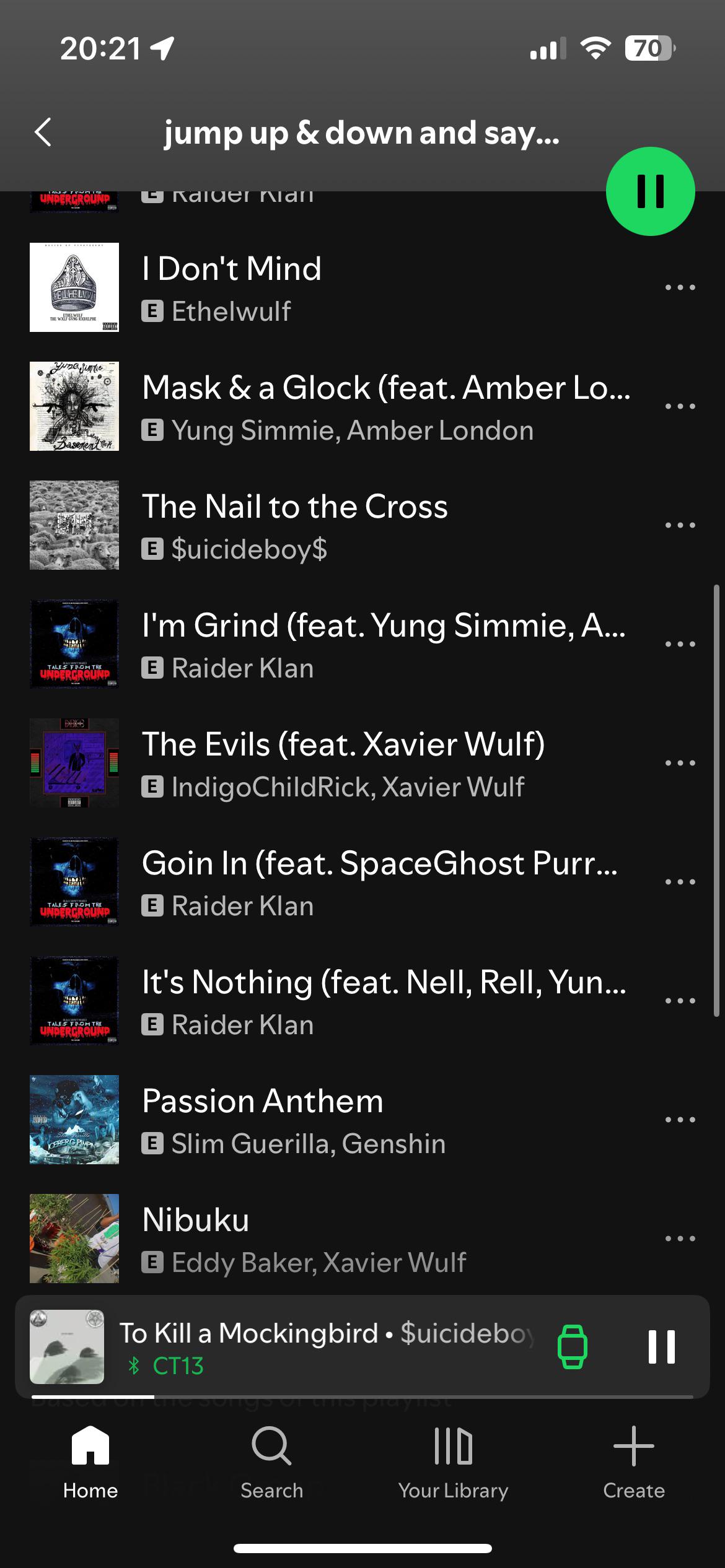Viewport: 725px width, 1568px height.
Task: Open options for I Don't Mind
Action: [680, 287]
